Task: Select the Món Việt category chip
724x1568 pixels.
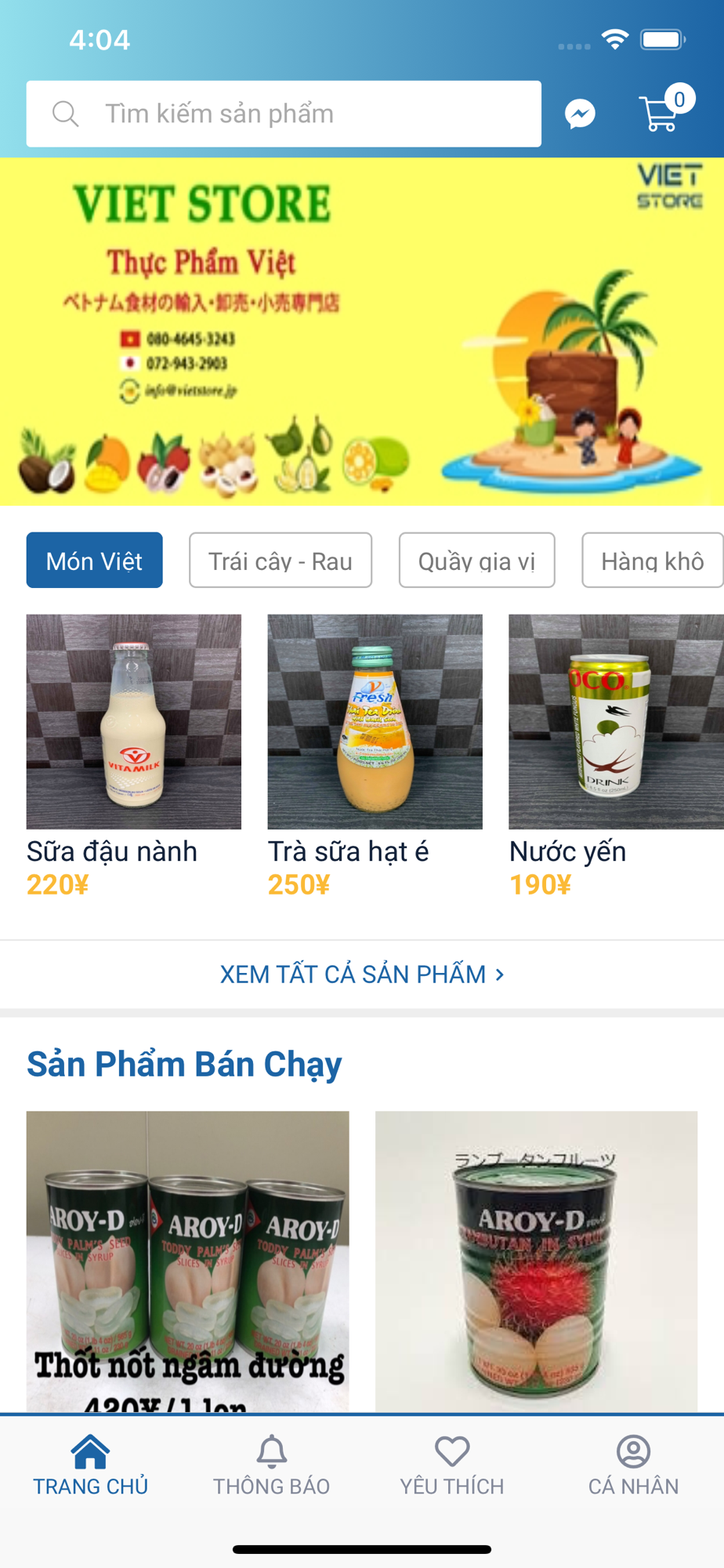Action: coord(95,561)
